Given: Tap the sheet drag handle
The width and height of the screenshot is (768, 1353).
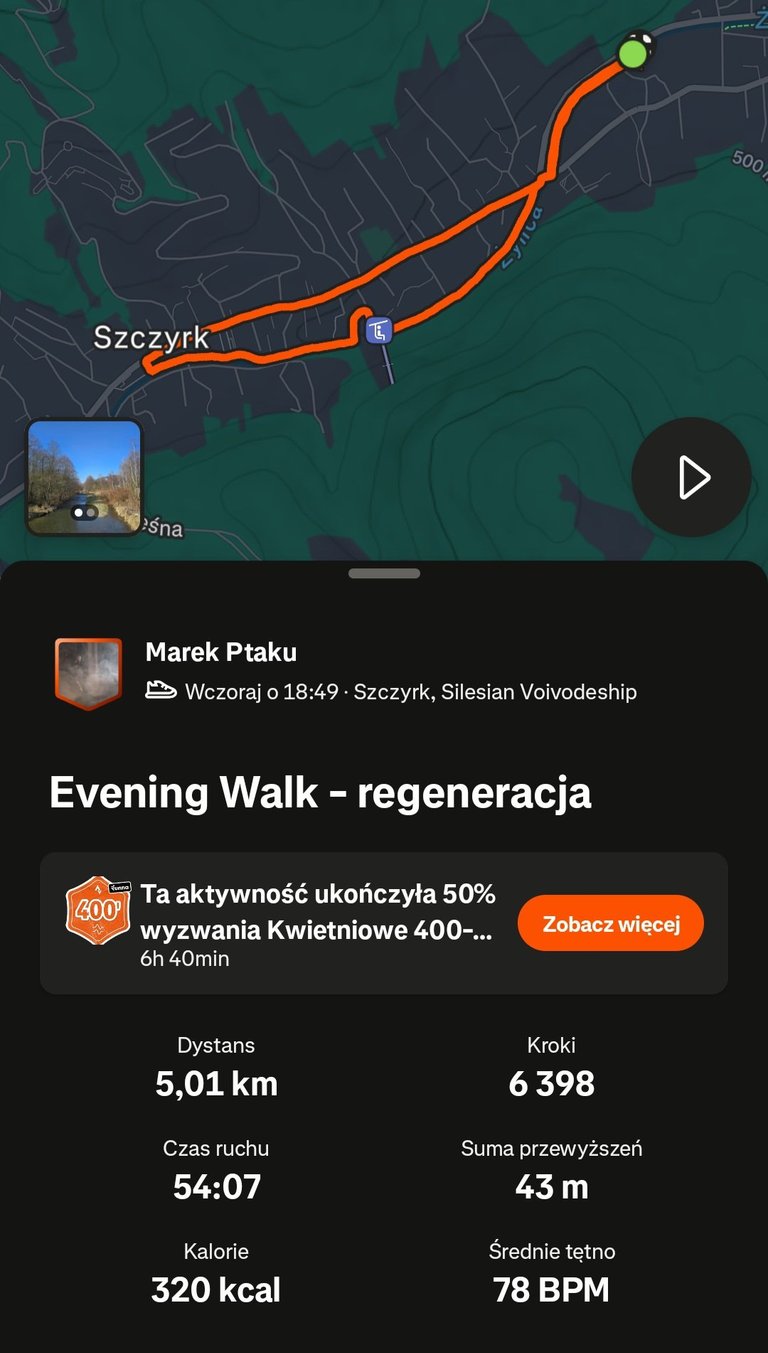Looking at the screenshot, I should click(384, 573).
